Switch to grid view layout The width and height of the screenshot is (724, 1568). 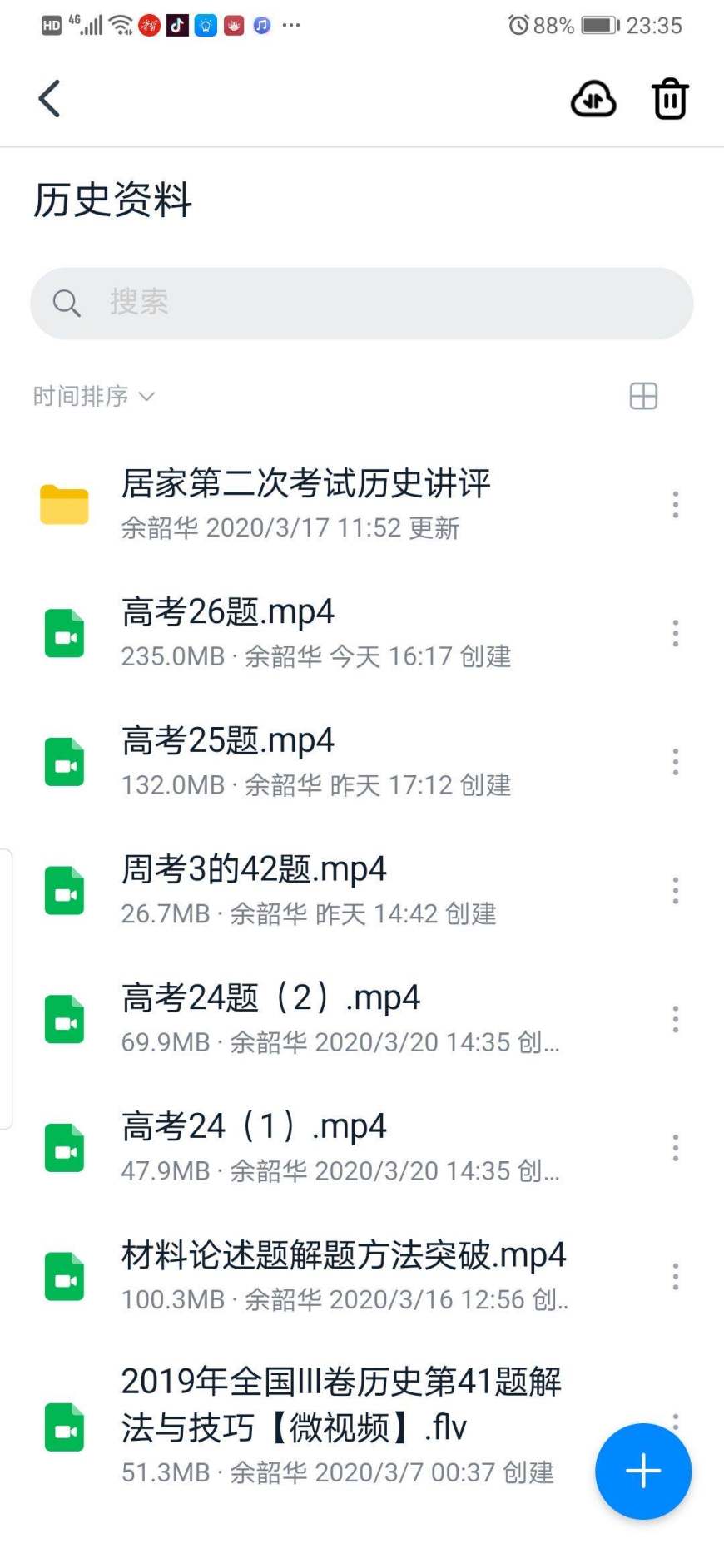coord(643,397)
